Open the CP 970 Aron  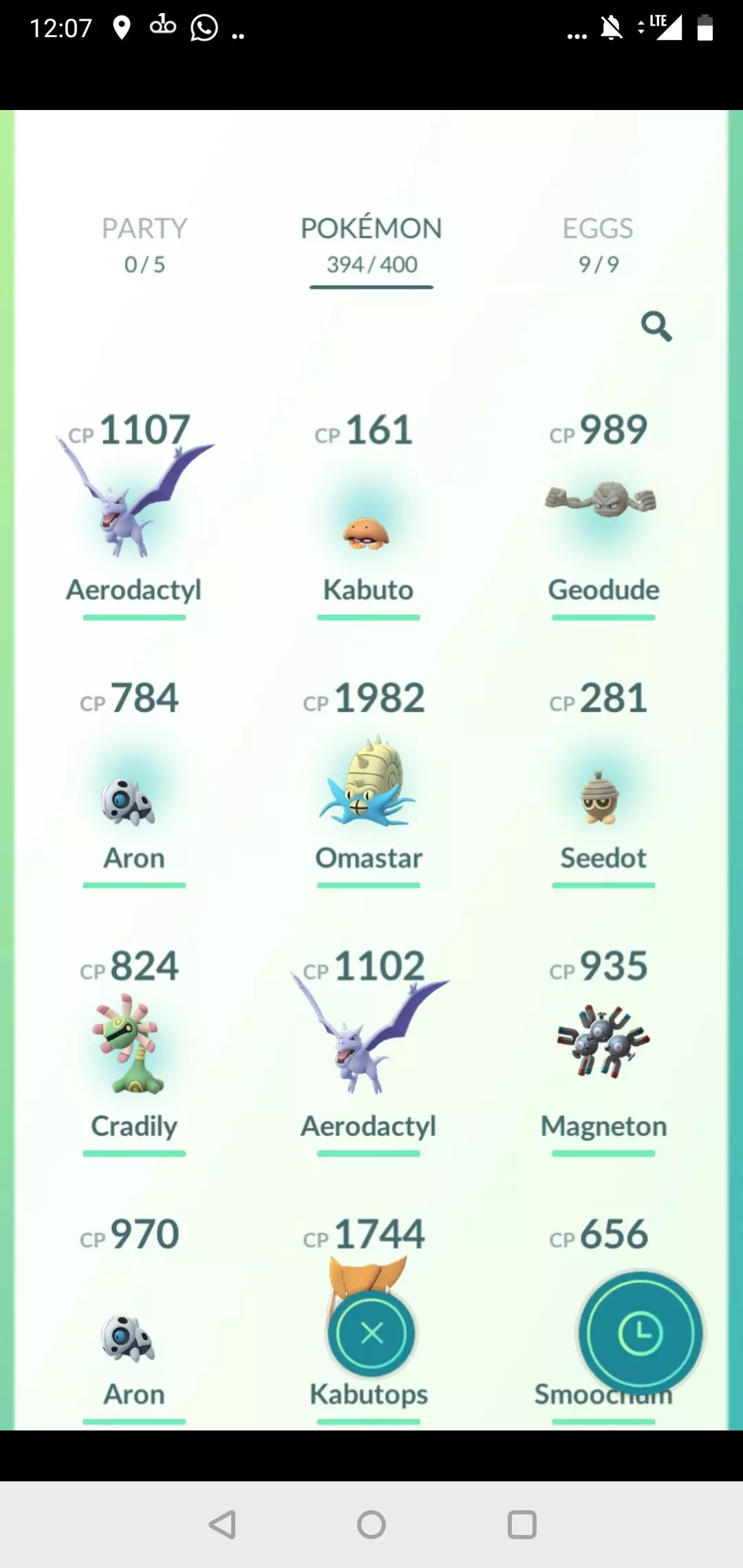pyautogui.click(x=129, y=1338)
